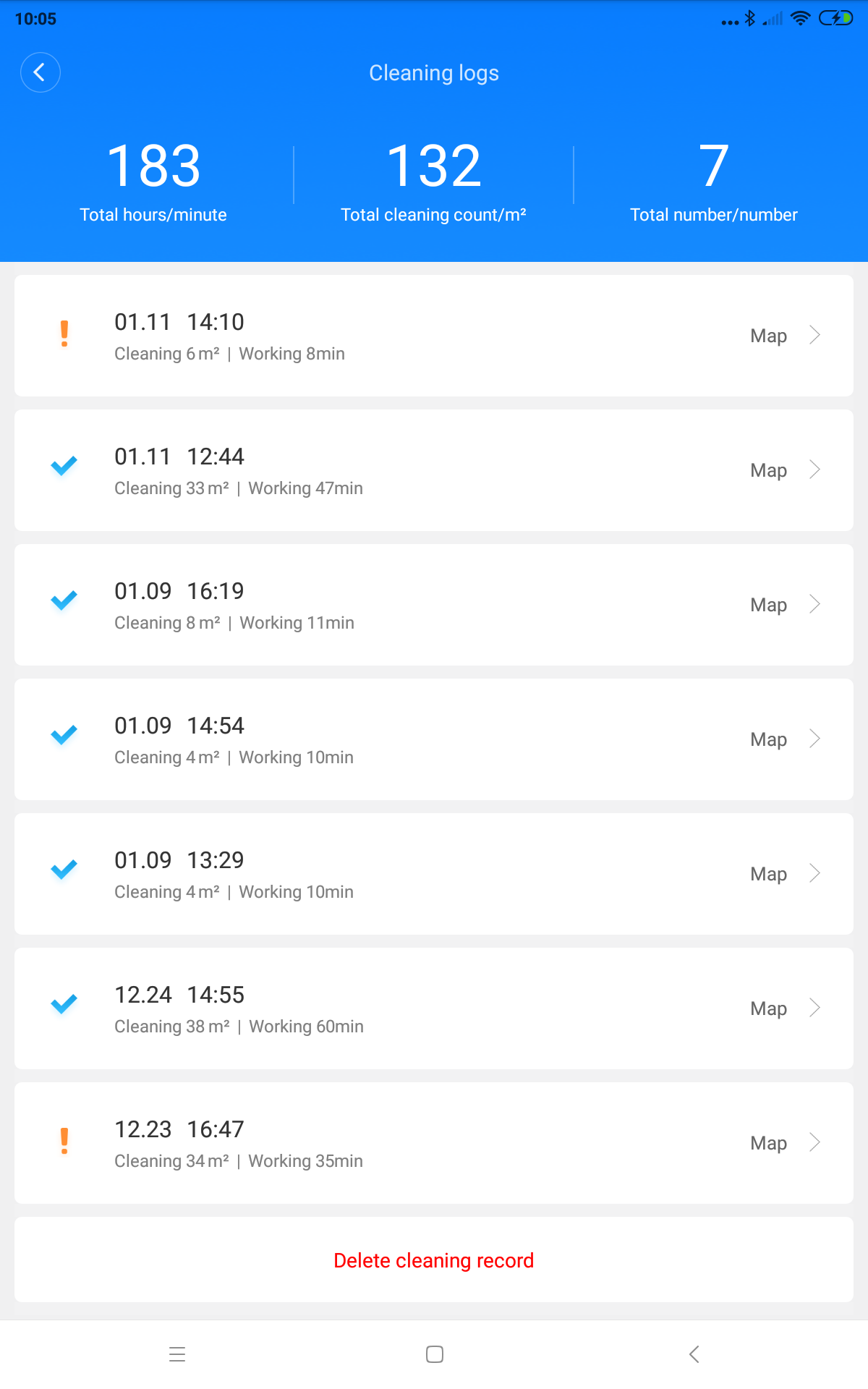Screen dimensions: 868x1389
Task: View the 12.24 14:55 cleaning map
Action: 786,1008
